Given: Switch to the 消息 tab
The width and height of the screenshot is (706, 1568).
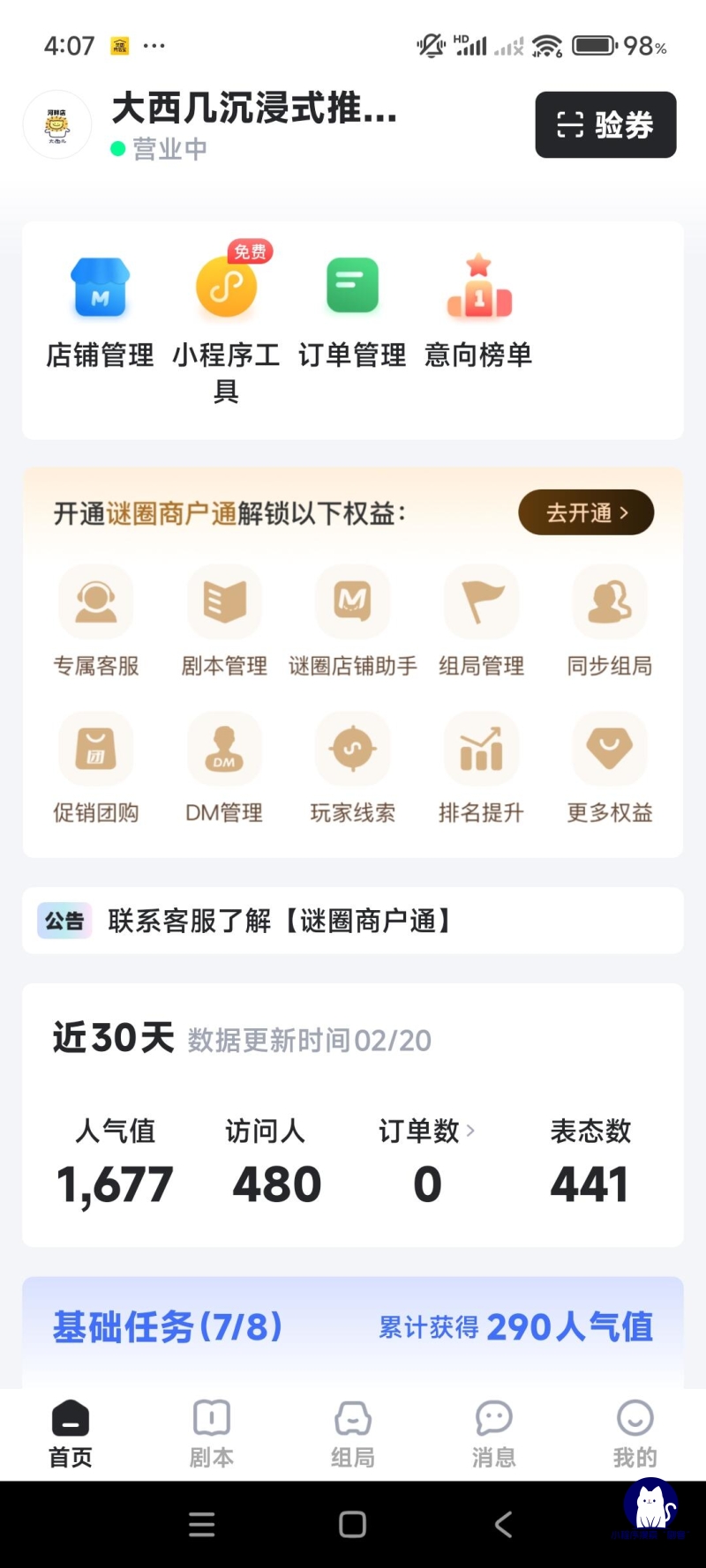Looking at the screenshot, I should [x=494, y=1434].
